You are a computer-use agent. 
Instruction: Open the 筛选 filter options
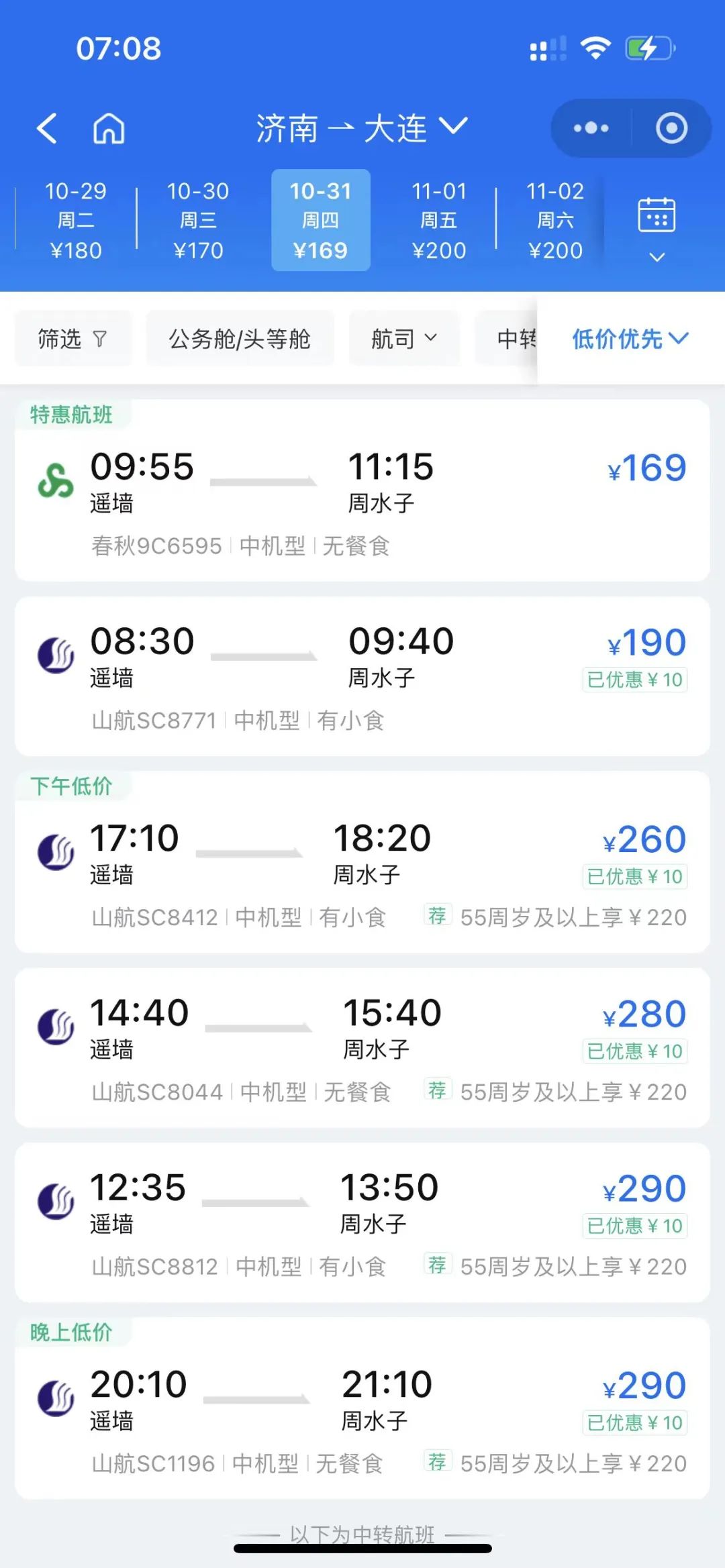coord(72,339)
